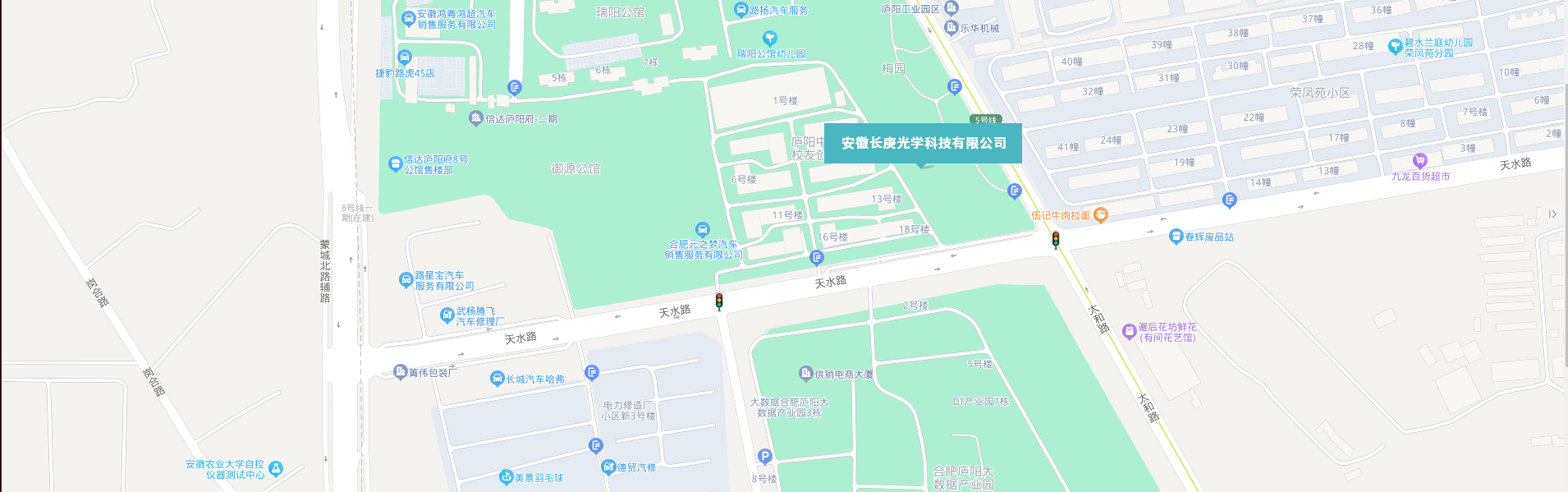Select the 伍记牛肉拉面 restaurant marker
The height and width of the screenshot is (492, 1568).
[1101, 215]
